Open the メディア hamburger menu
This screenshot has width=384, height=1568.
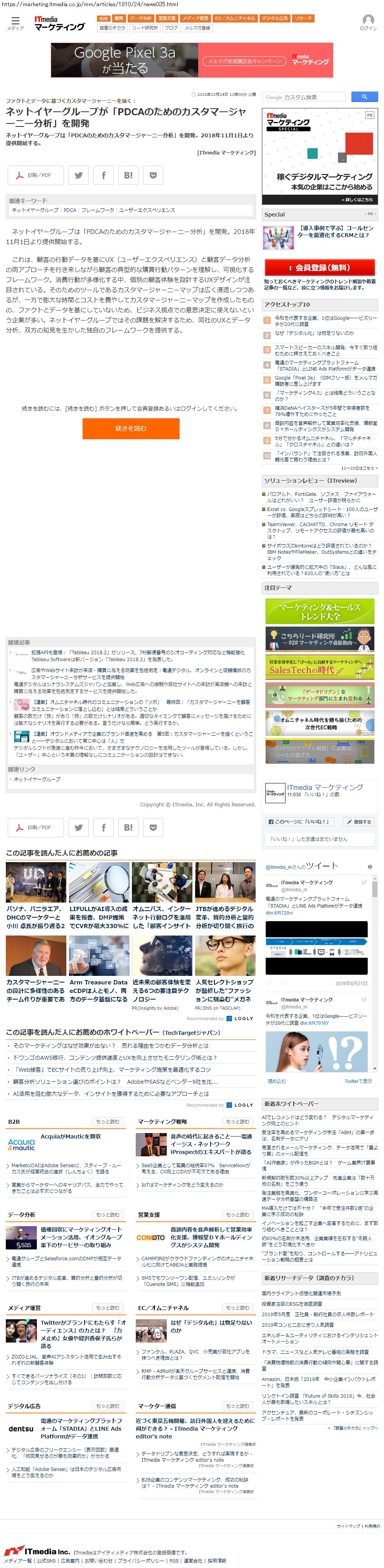[x=15, y=22]
